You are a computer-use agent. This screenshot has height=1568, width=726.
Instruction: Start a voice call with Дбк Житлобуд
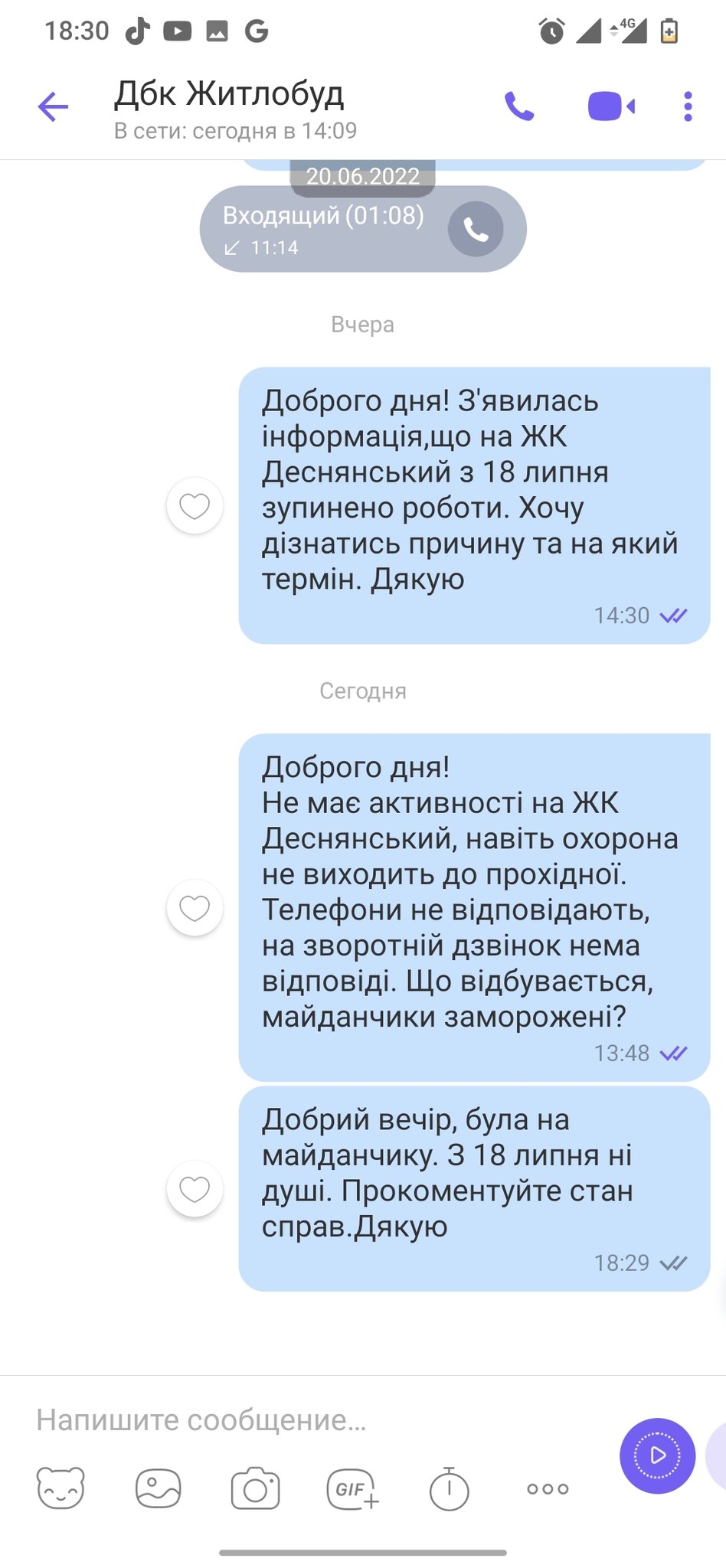click(519, 106)
